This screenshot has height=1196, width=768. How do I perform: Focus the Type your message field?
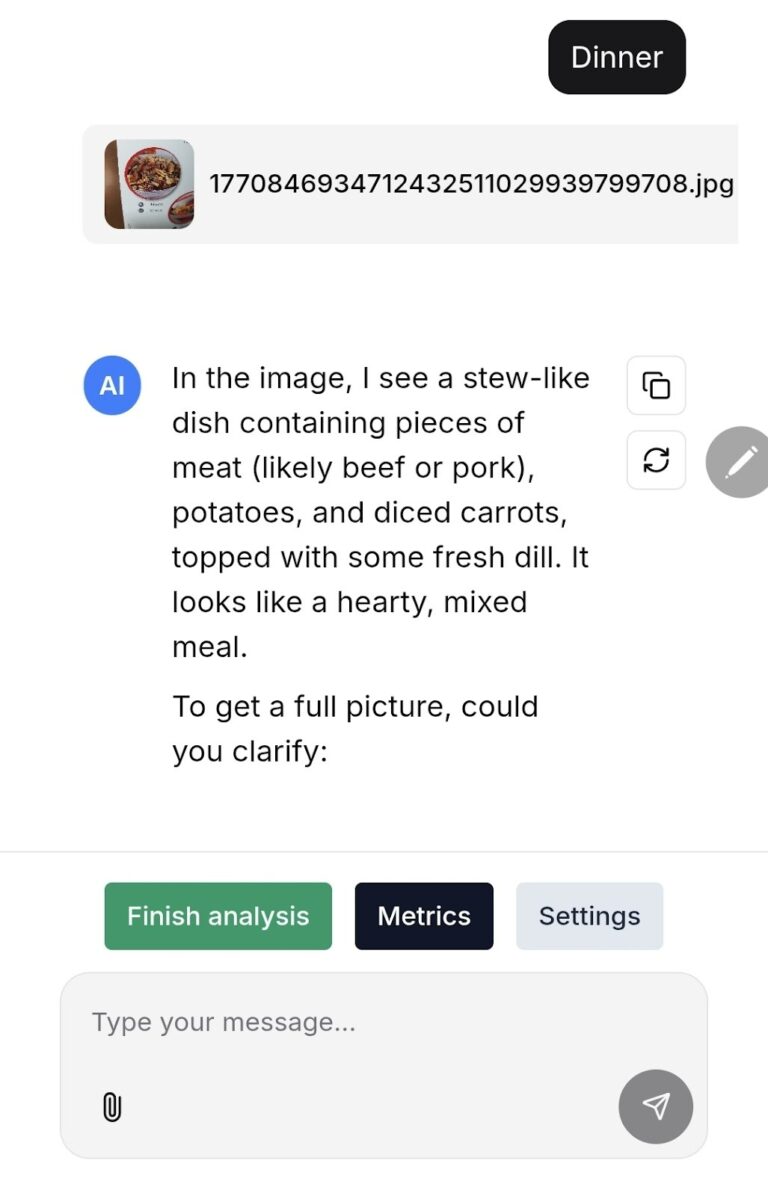point(350,1022)
